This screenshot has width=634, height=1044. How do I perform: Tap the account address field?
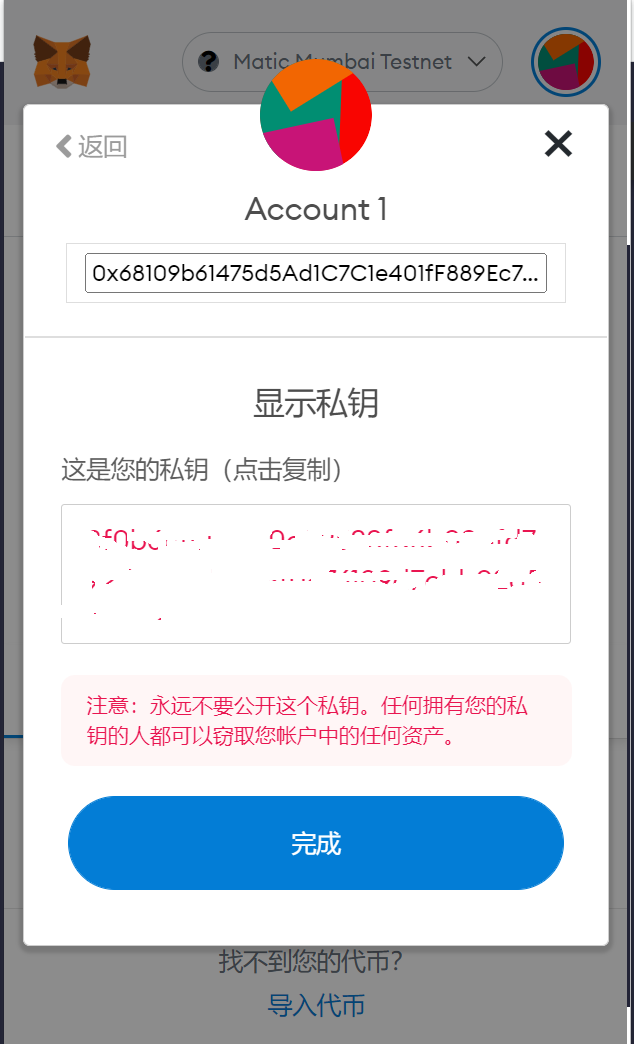tap(316, 273)
